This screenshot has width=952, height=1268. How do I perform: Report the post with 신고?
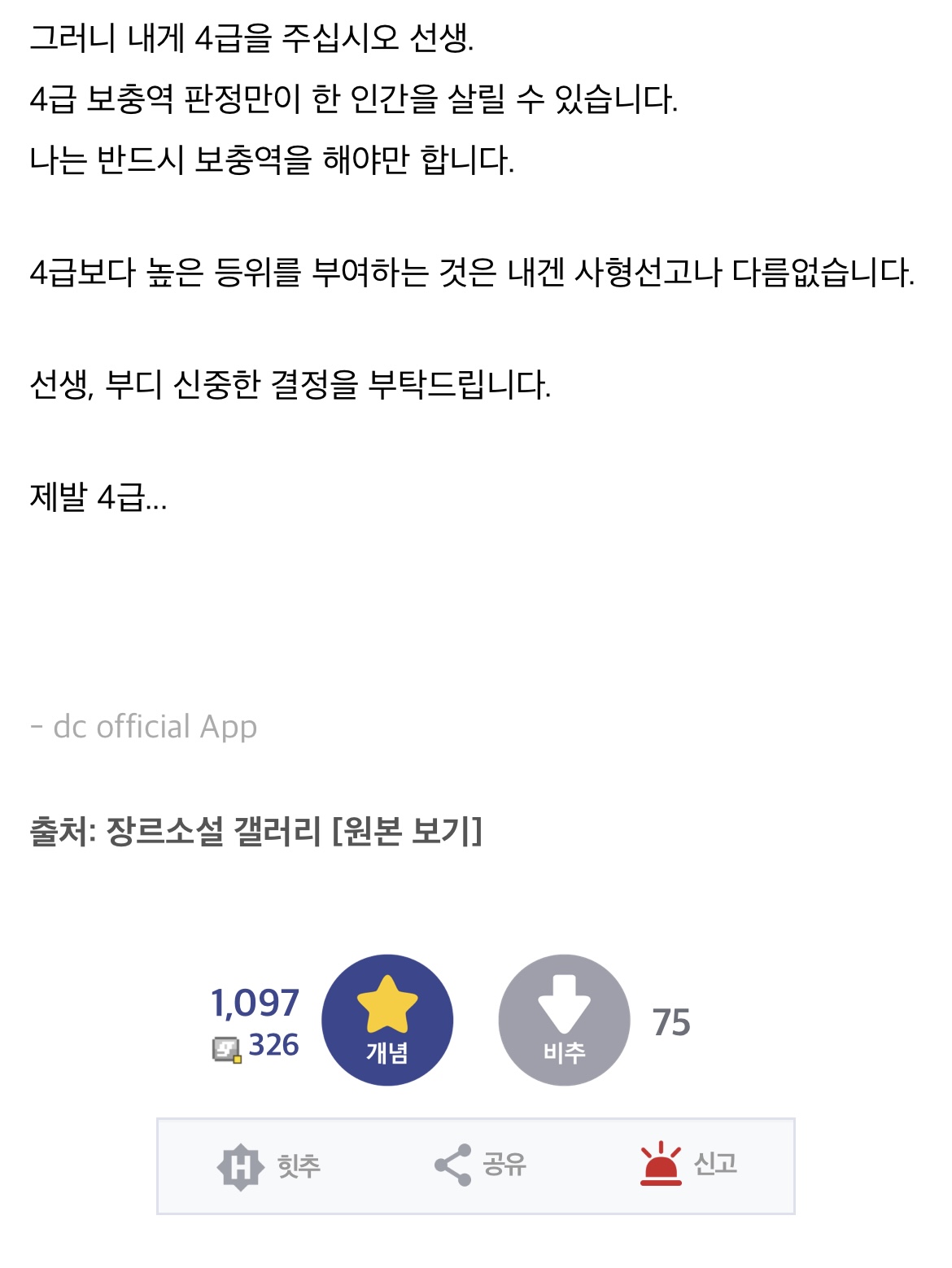[688, 1164]
